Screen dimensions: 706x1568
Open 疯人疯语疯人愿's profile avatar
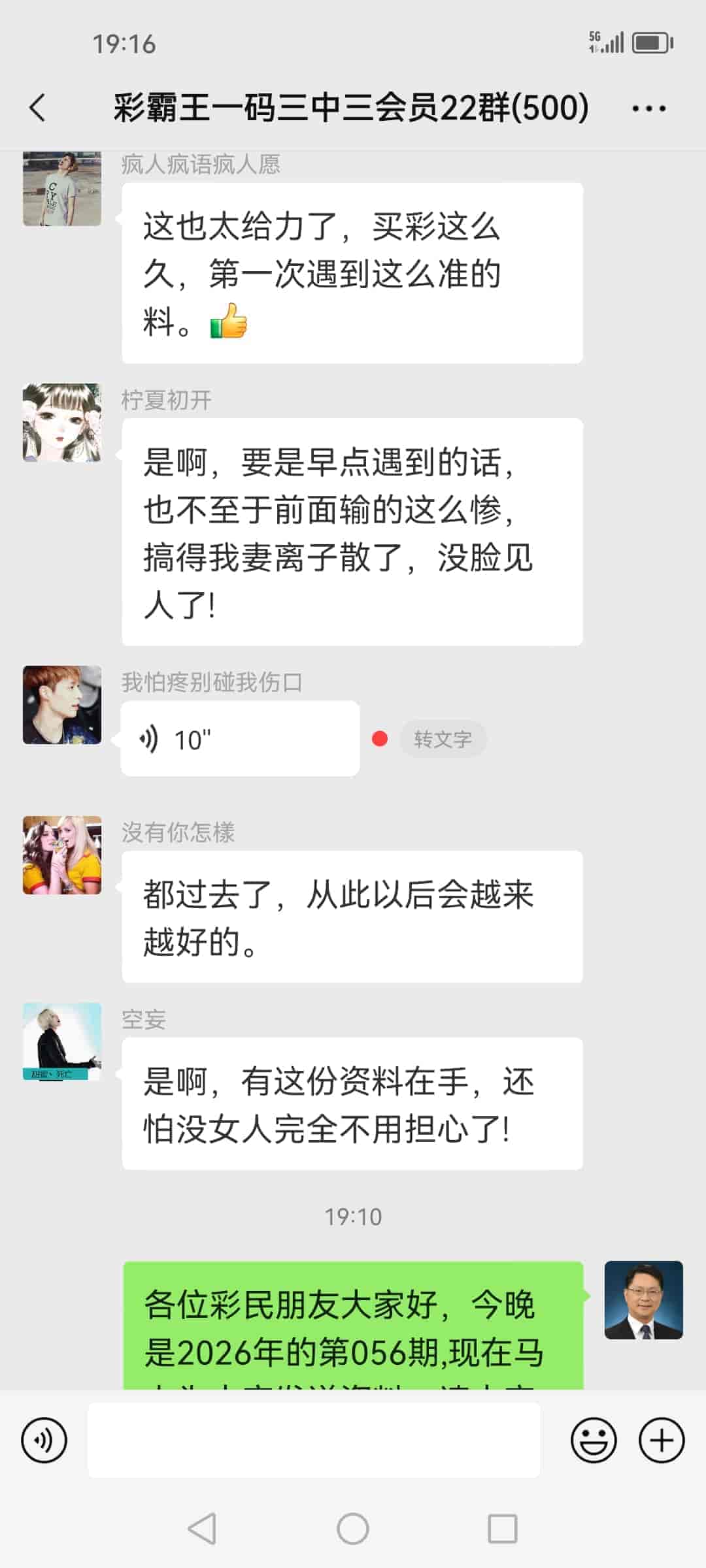(61, 188)
